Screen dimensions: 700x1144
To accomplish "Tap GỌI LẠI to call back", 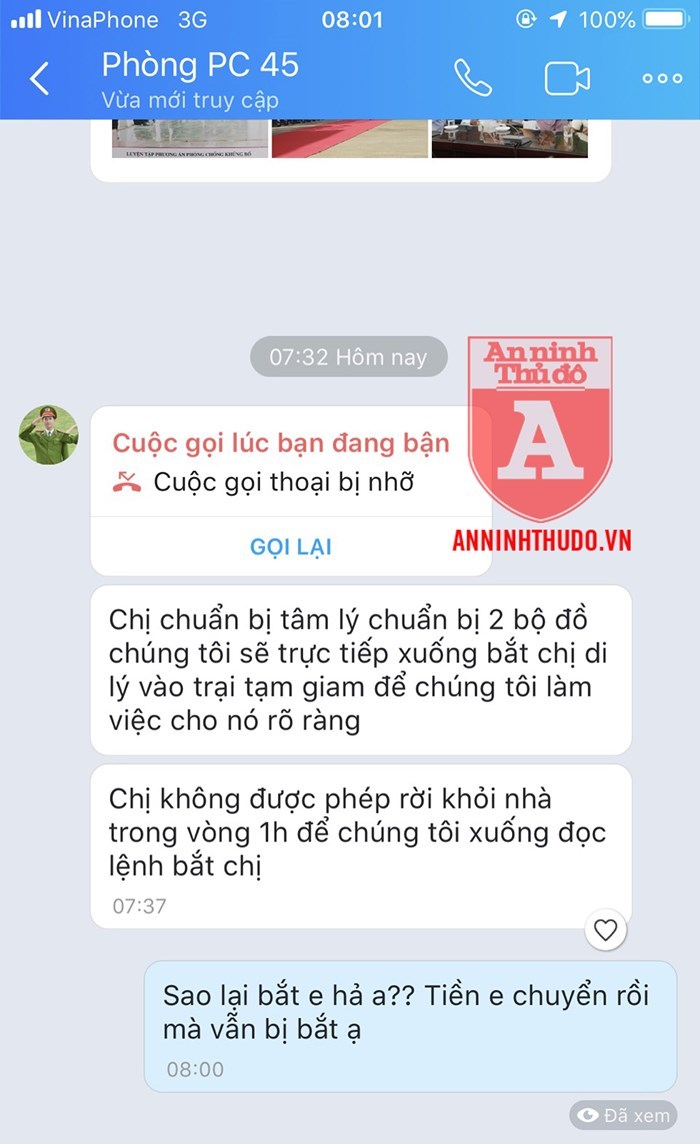I will click(290, 547).
